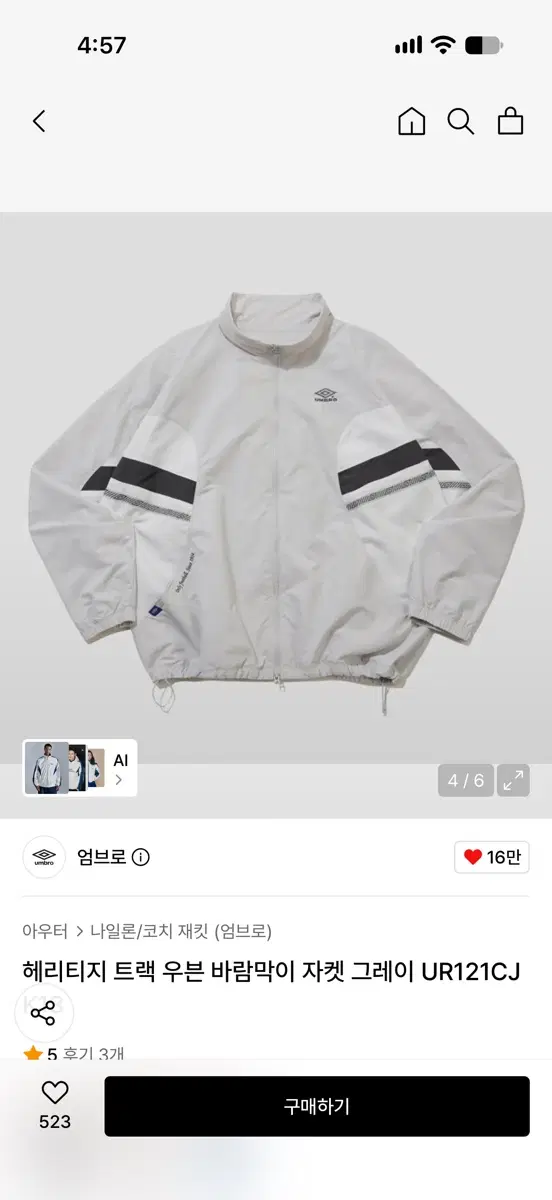Viewport: 552px width, 1200px height.
Task: Expand the product image to fullscreen
Action: pos(514,781)
